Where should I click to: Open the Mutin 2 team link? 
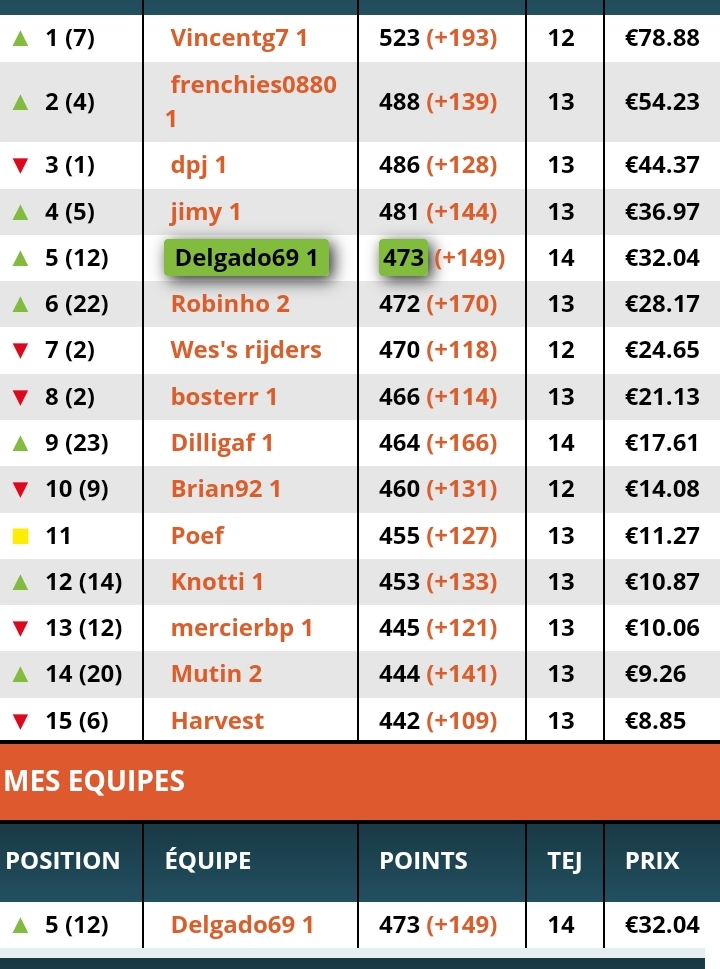click(216, 674)
